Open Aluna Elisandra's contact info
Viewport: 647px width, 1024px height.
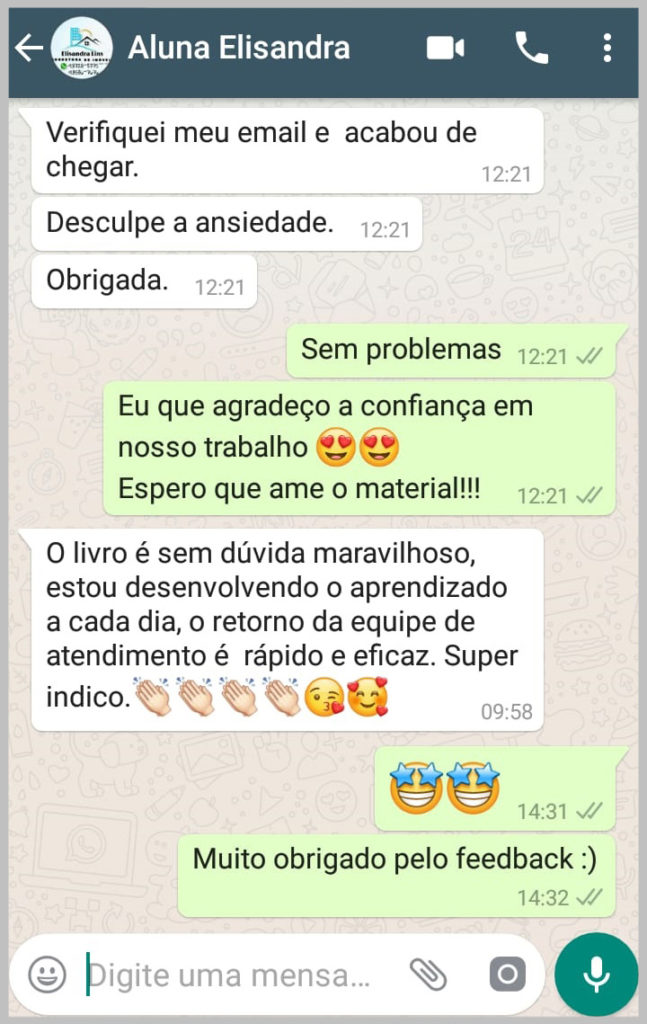(238, 48)
